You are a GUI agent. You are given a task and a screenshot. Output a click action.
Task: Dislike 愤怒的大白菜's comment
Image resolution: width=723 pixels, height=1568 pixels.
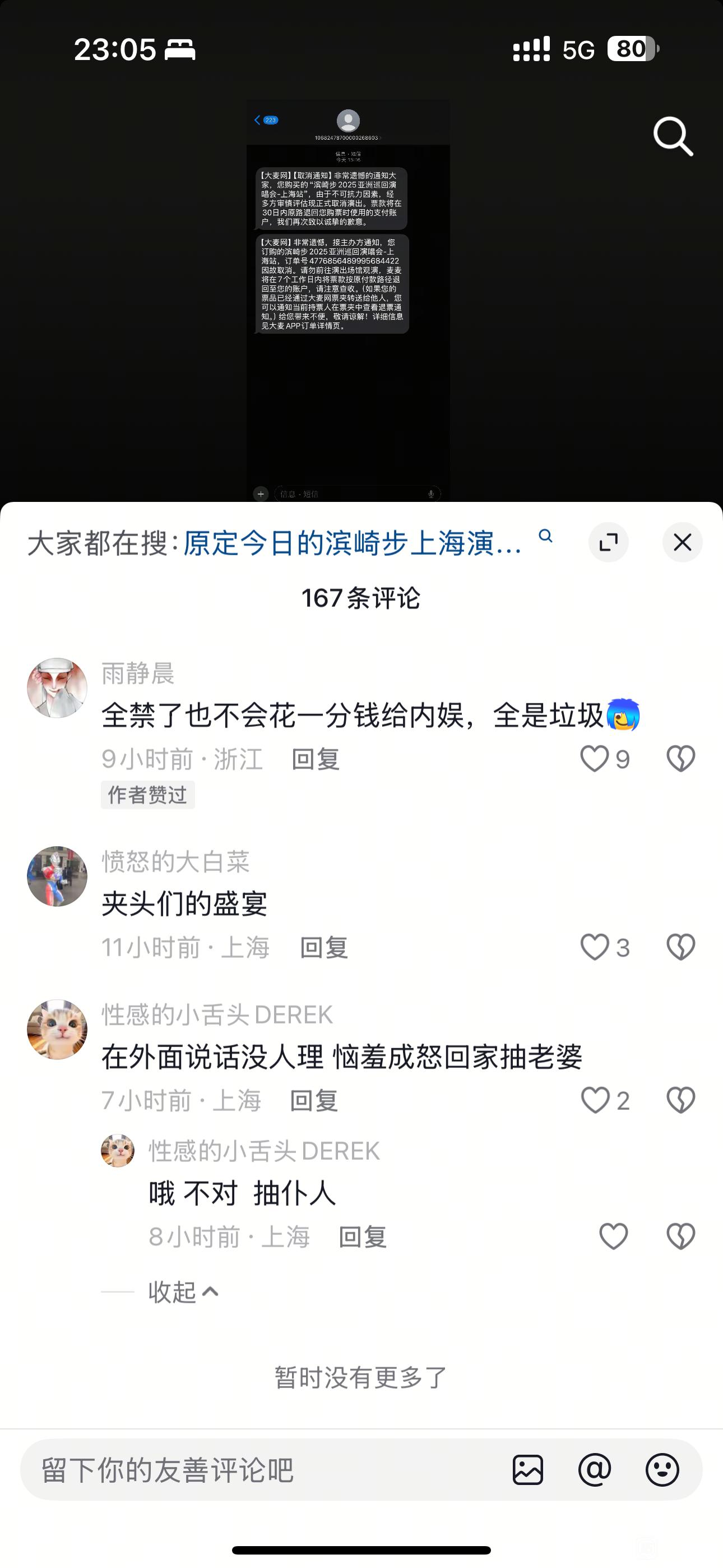coord(680,947)
